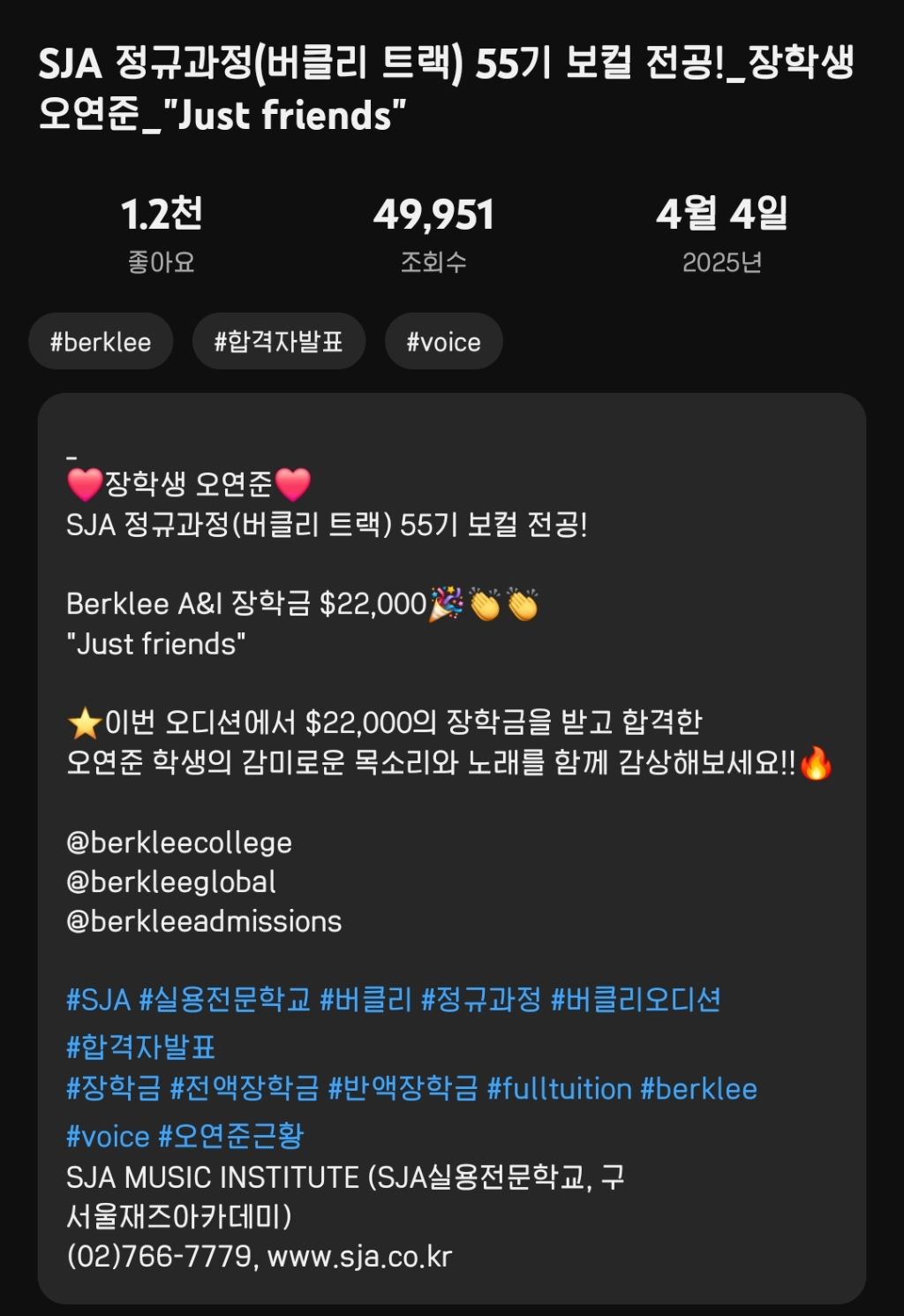This screenshot has height=1316, width=904.
Task: Open the #voice hashtag chip
Action: (x=443, y=342)
